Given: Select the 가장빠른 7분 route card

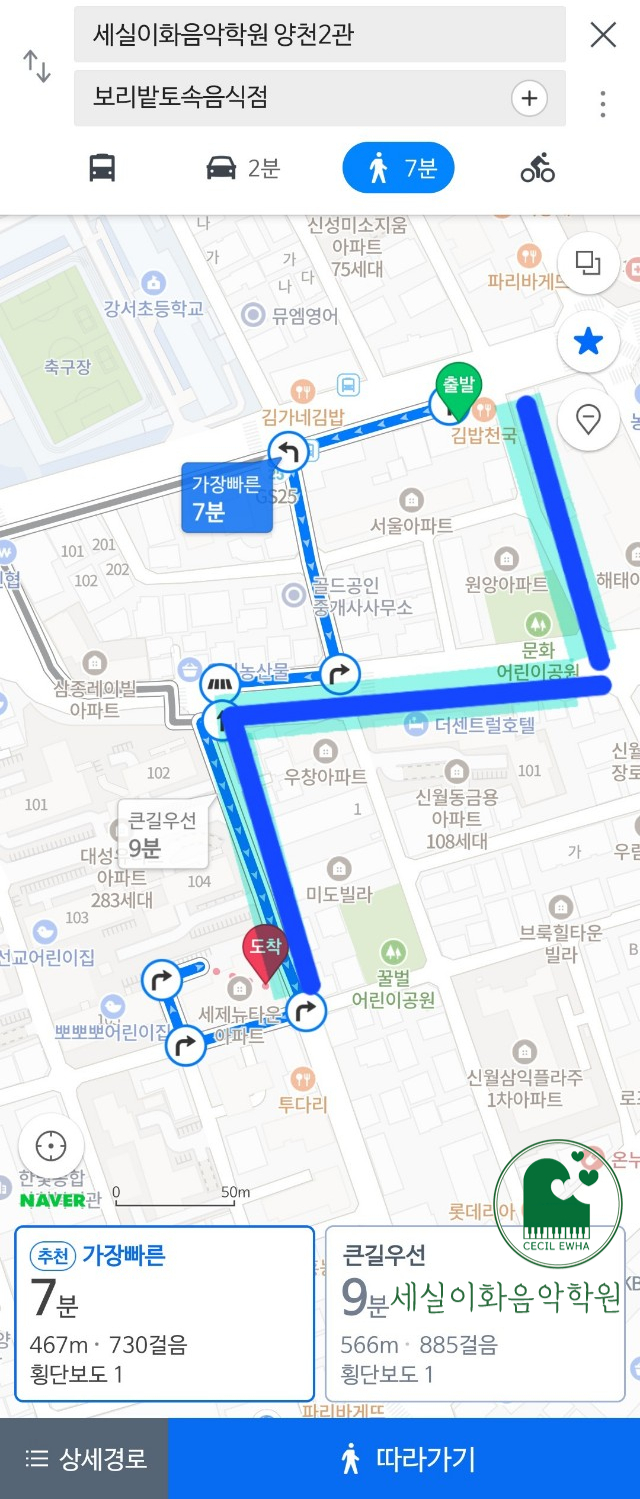Looking at the screenshot, I should [x=164, y=1313].
